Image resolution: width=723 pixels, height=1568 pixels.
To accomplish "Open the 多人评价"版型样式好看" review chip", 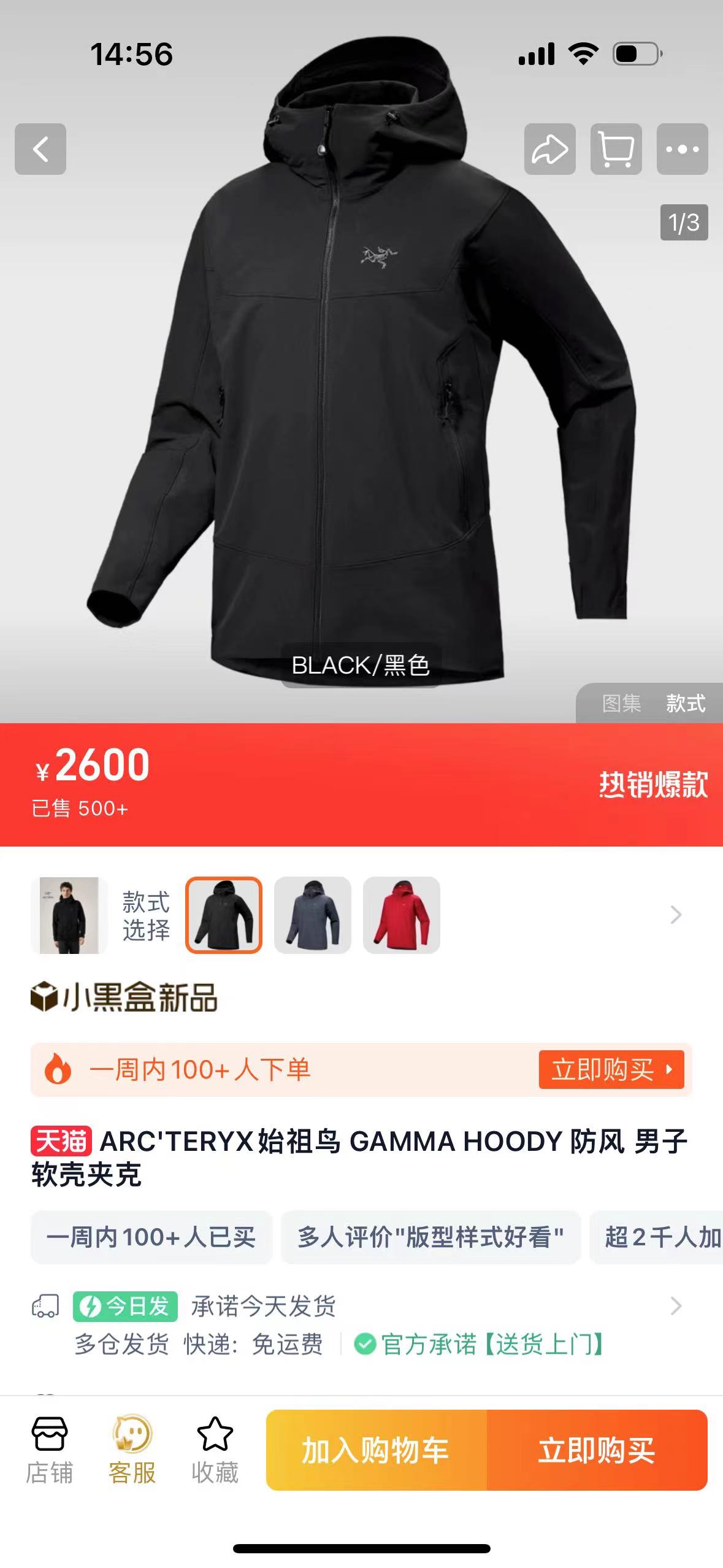I will coord(430,1237).
